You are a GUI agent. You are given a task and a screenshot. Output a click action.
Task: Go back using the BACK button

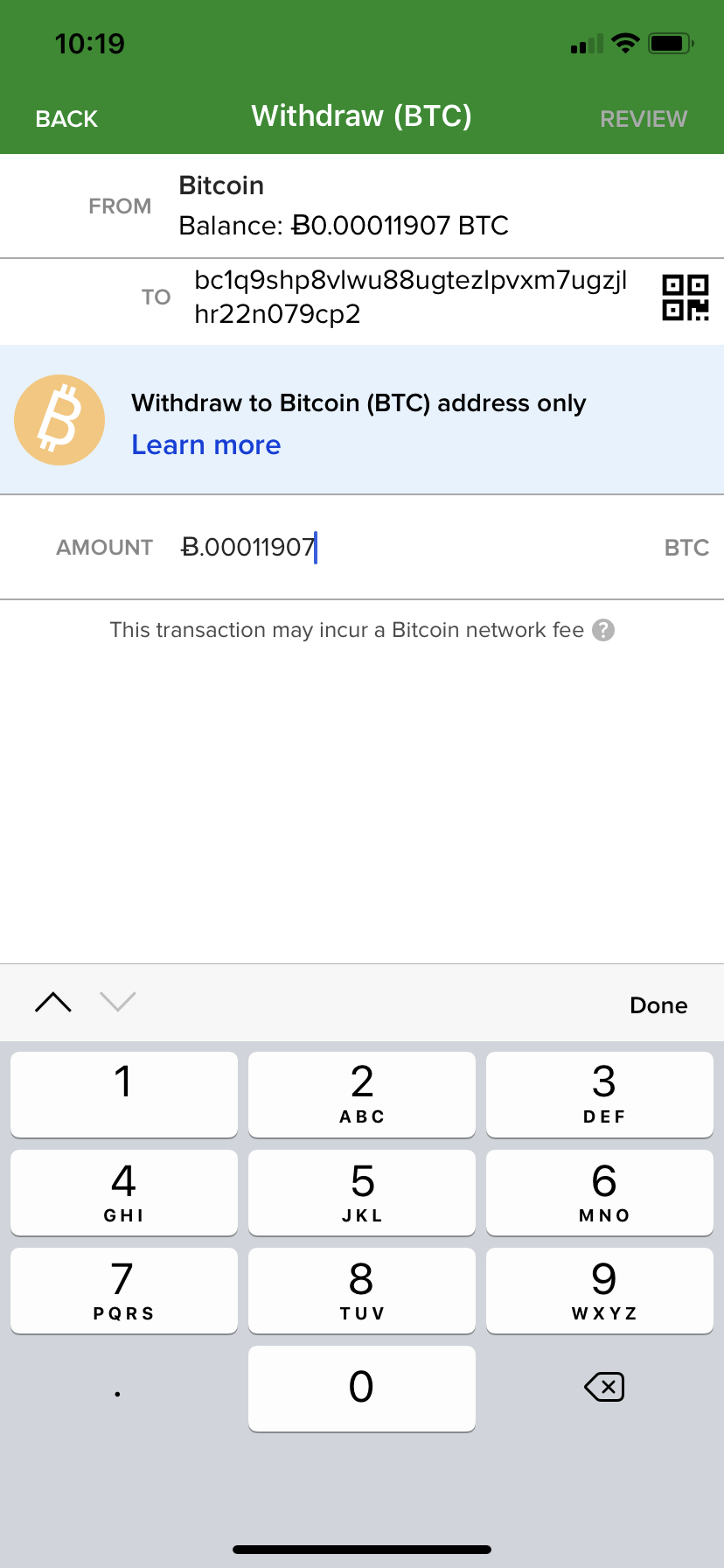[x=66, y=119]
